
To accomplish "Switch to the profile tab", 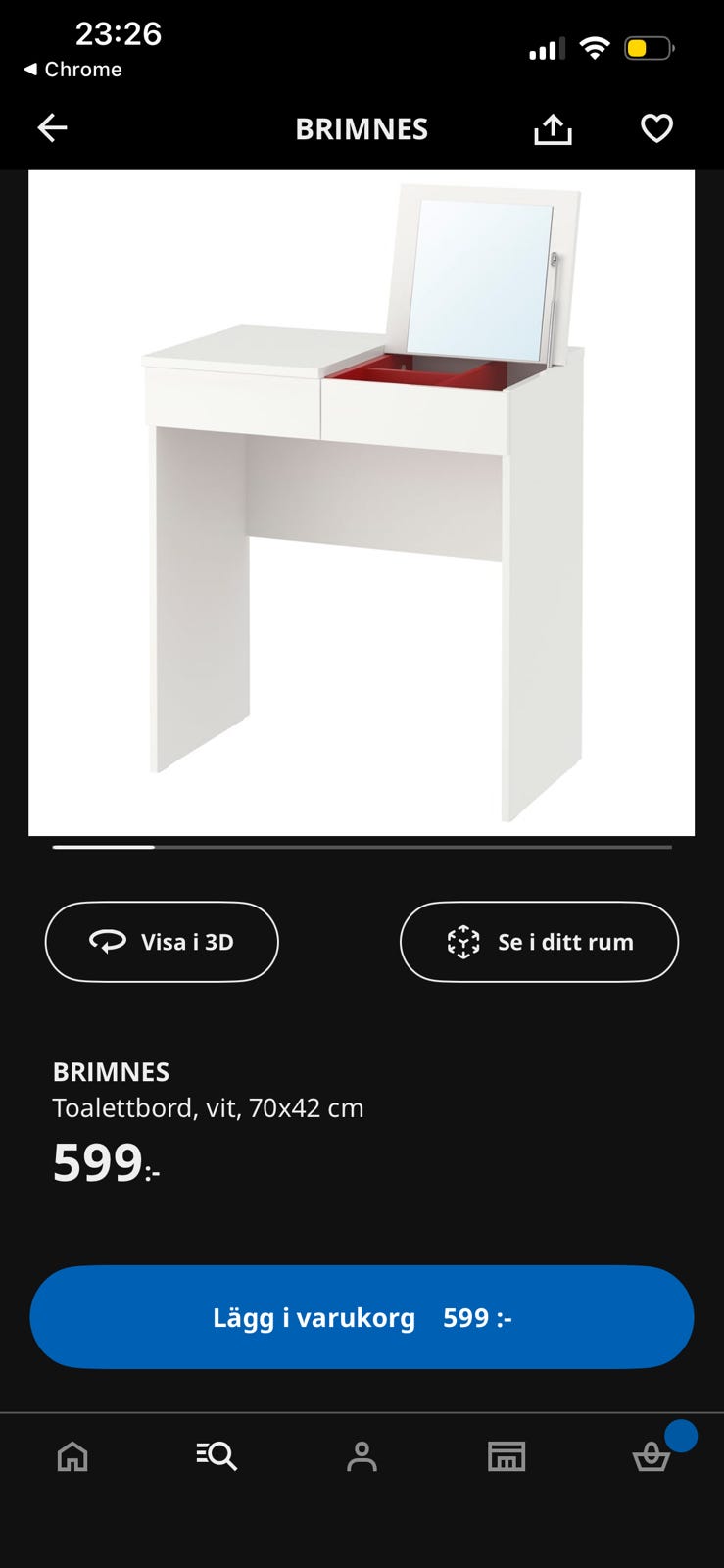I will click(x=362, y=1456).
